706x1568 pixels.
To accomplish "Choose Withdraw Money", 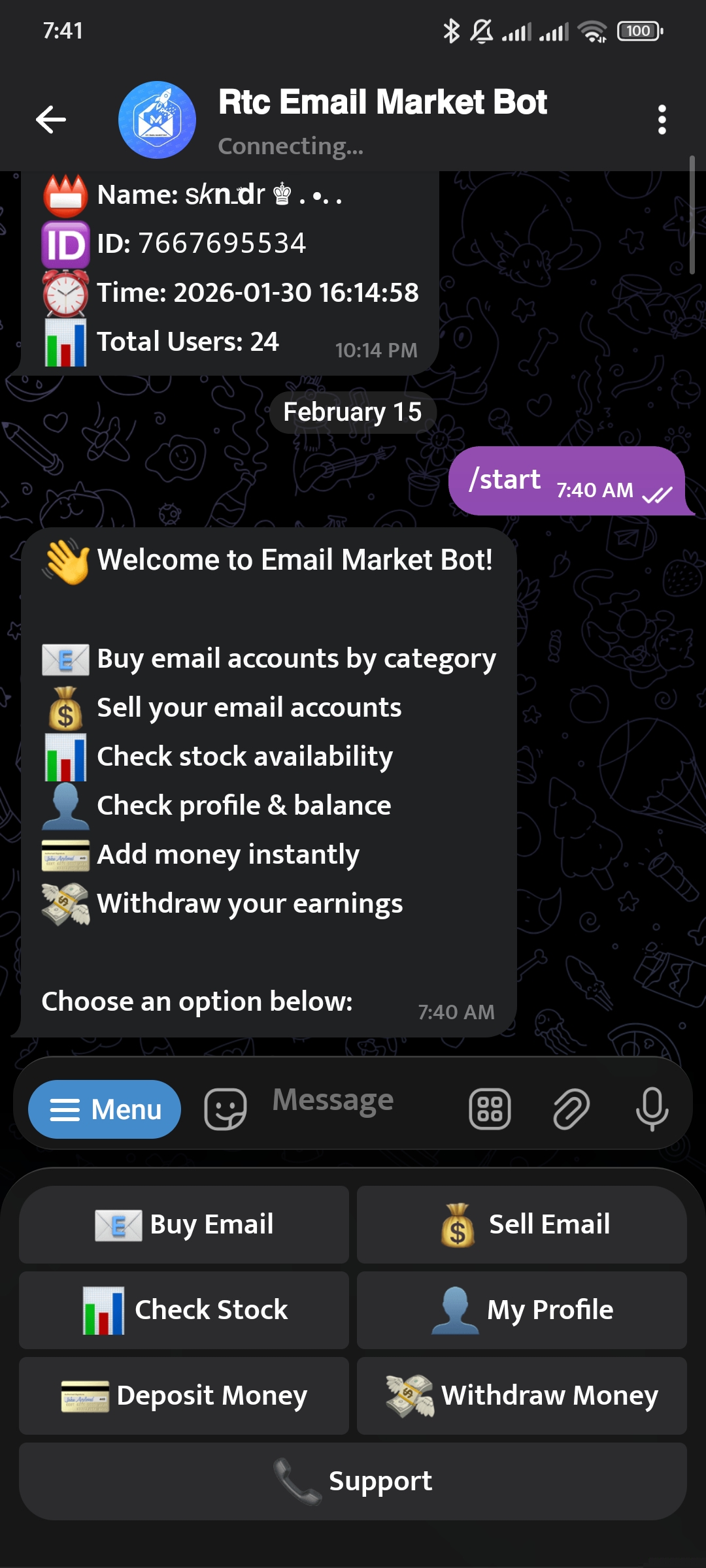I will pyautogui.click(x=522, y=1396).
